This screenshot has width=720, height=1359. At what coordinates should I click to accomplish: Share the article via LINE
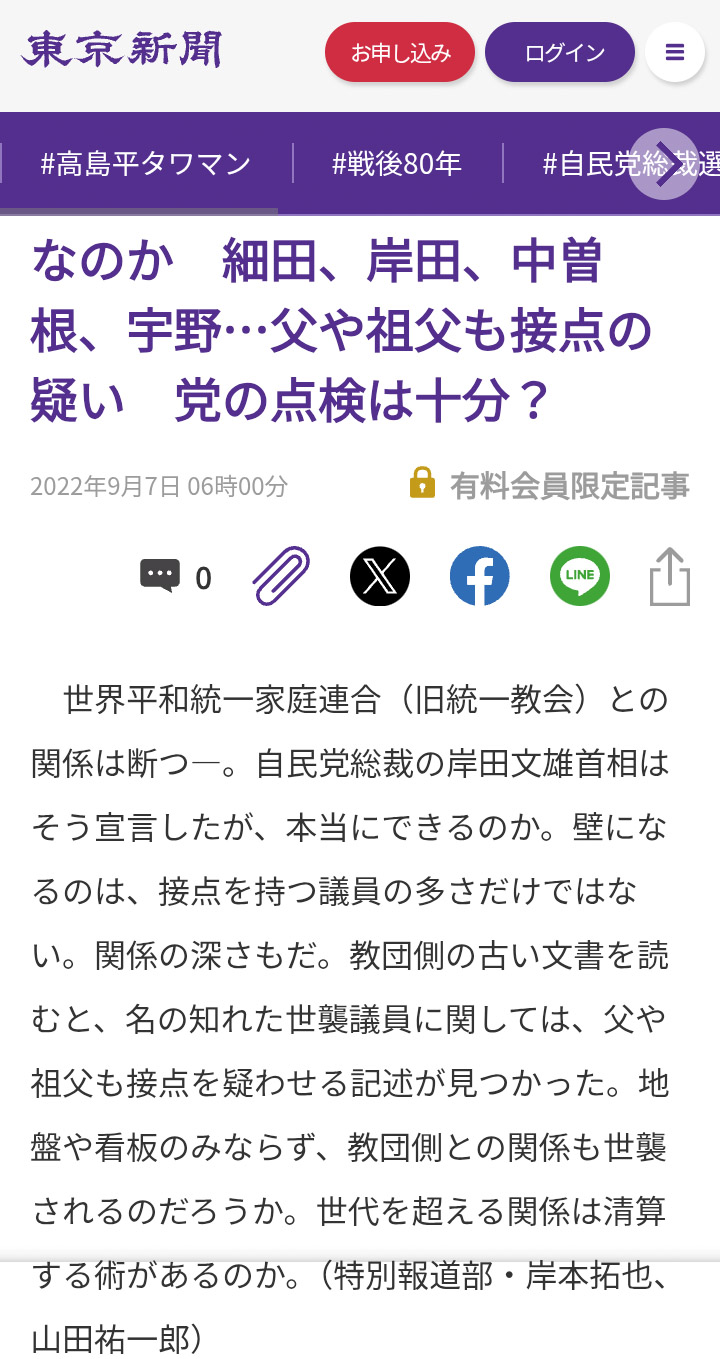click(x=580, y=576)
